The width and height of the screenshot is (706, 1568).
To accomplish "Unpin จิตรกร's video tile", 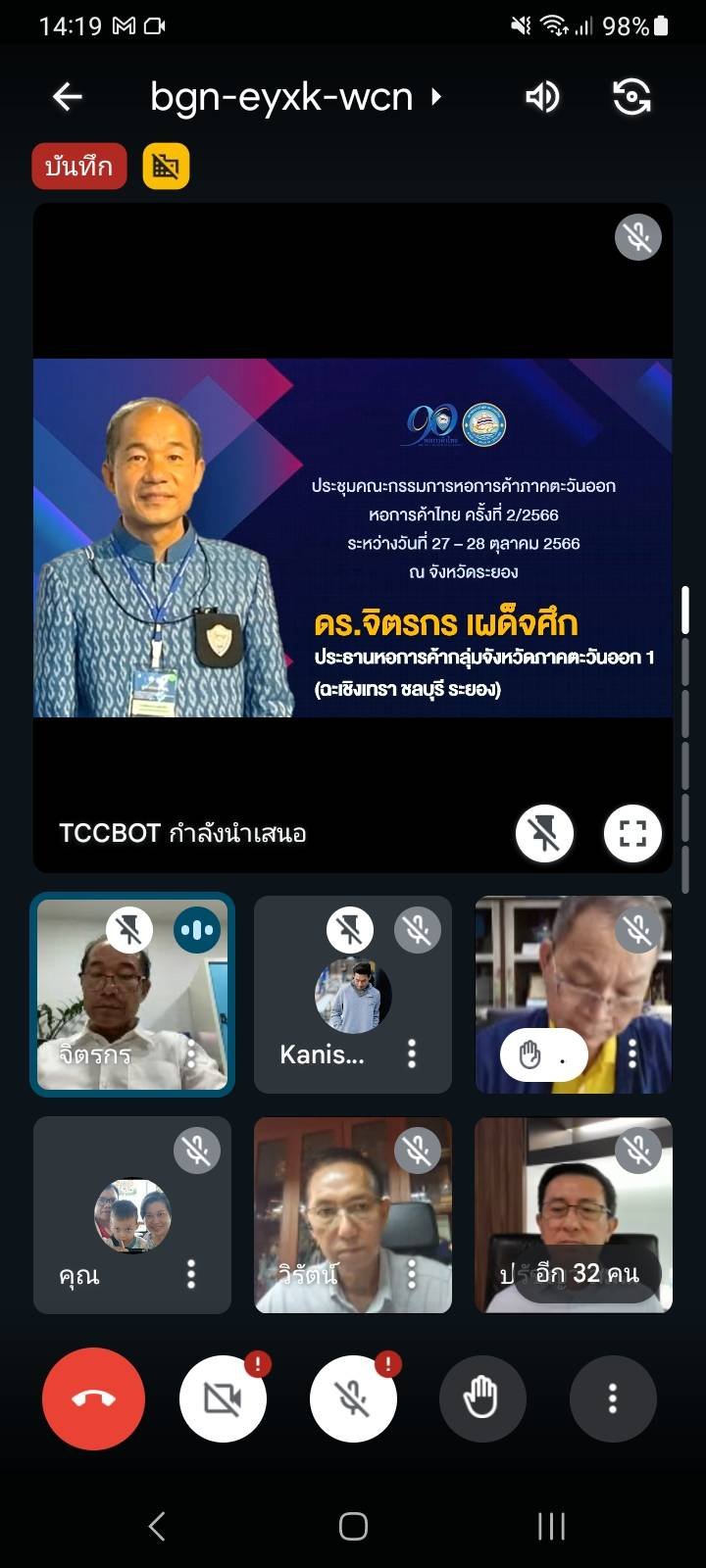I will 129,929.
